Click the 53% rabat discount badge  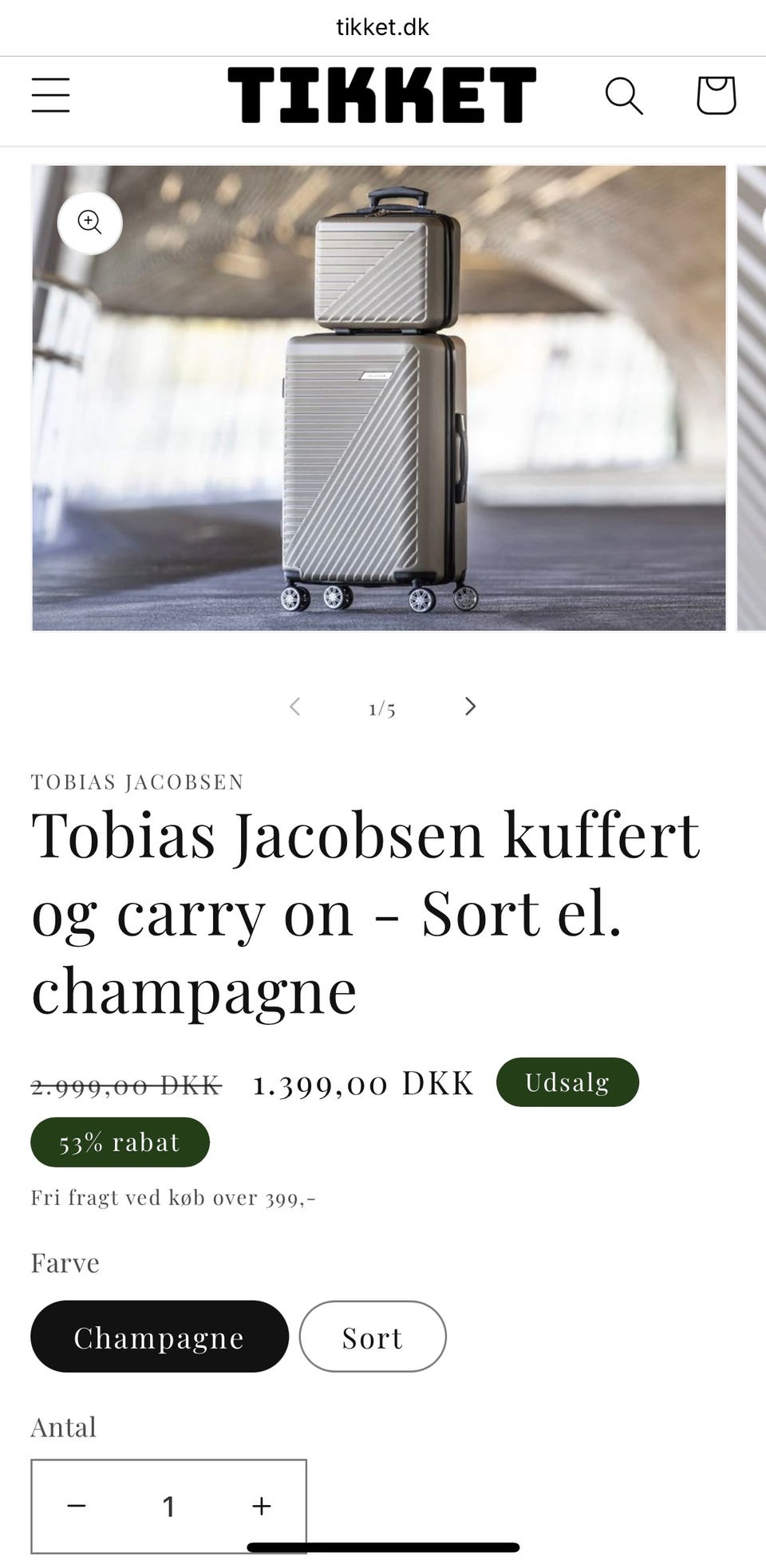[x=120, y=1142]
